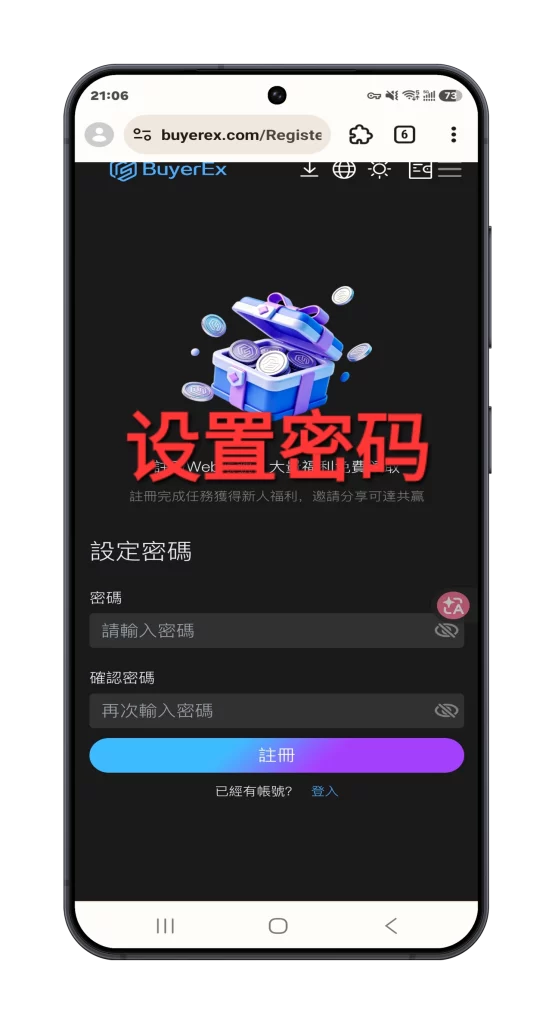This screenshot has width=555, height=1024.
Task: Open the browser extensions puzzle icon
Action: coord(360,135)
